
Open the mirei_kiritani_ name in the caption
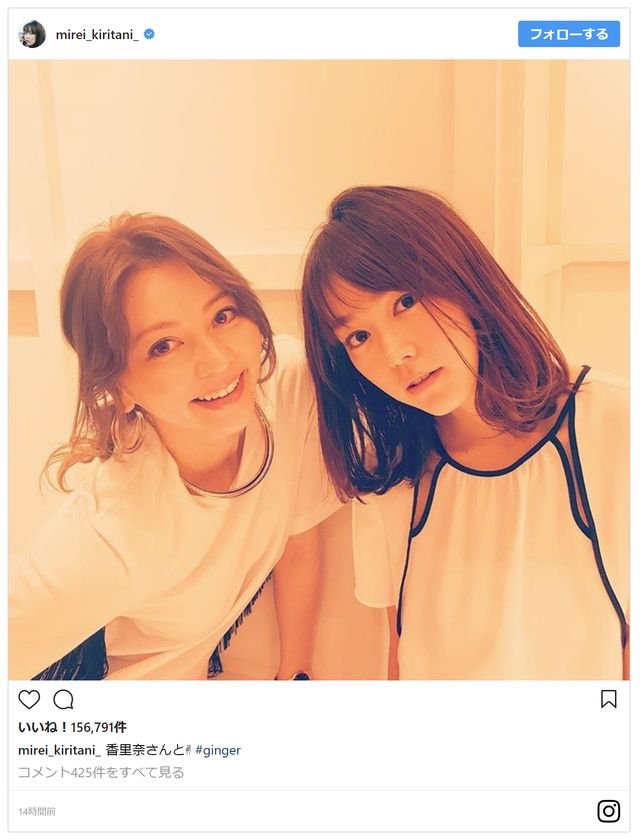click(59, 750)
